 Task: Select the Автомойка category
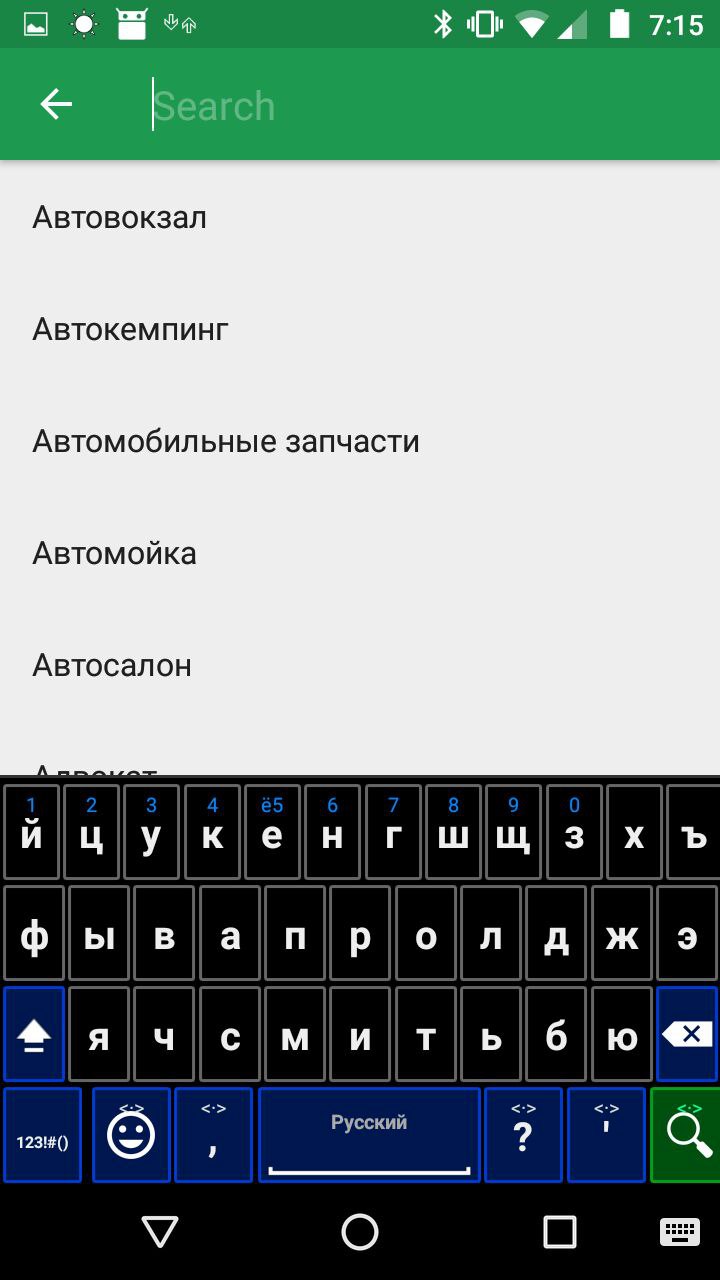click(360, 553)
